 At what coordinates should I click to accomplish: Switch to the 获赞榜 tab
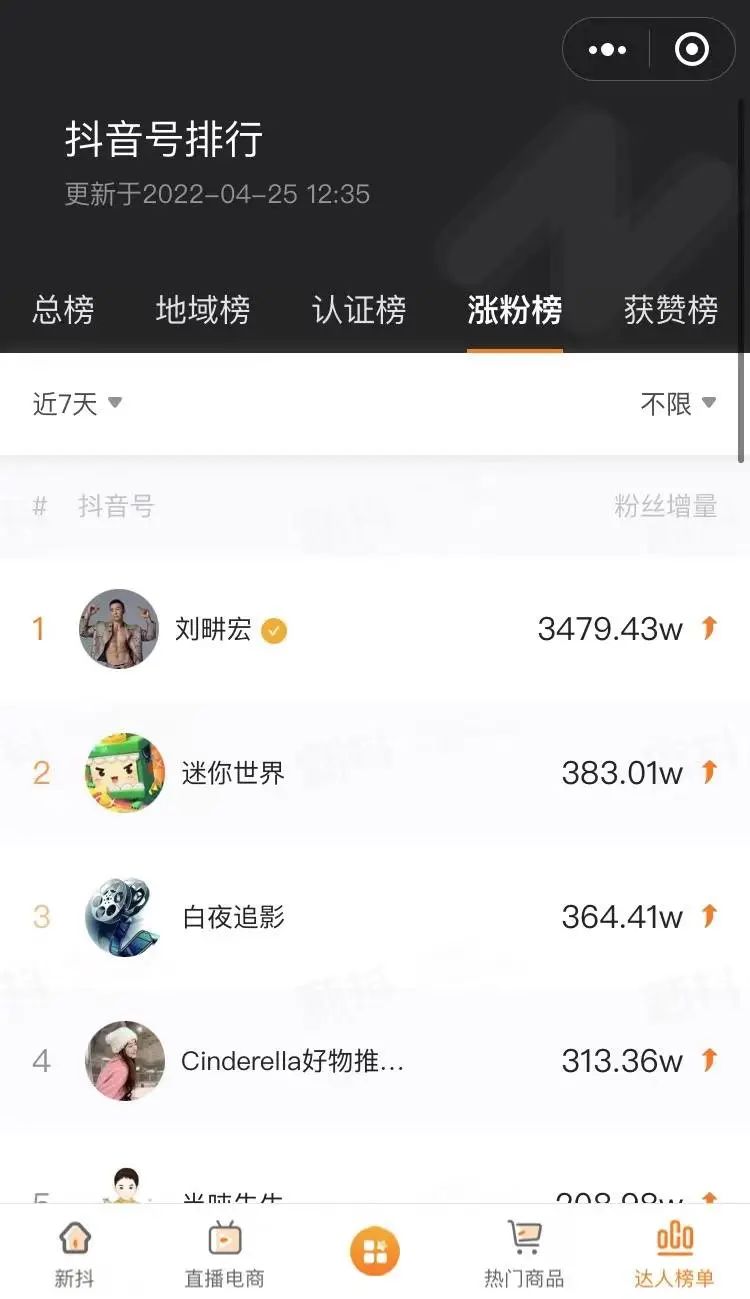[x=670, y=310]
